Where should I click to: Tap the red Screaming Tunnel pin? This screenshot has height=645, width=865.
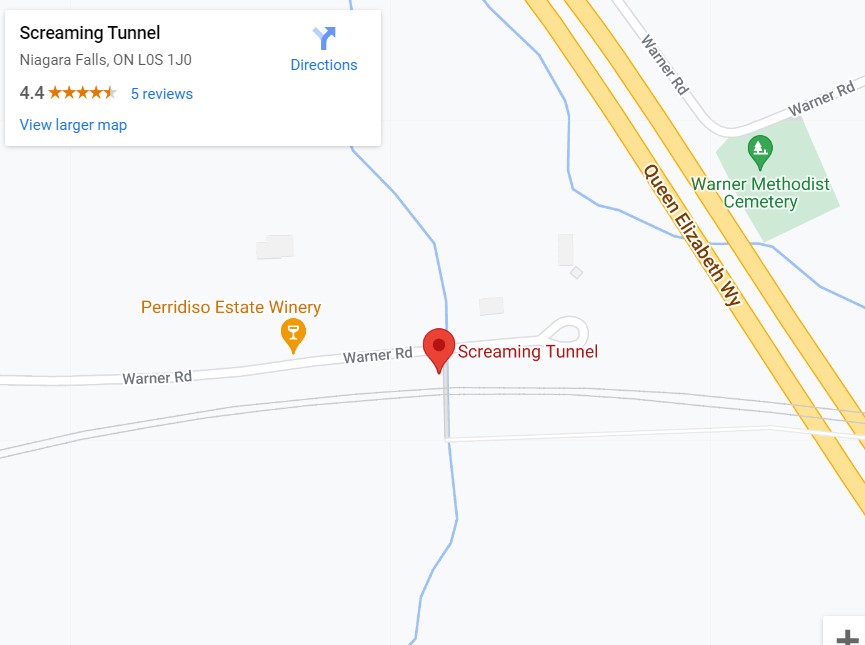click(438, 348)
